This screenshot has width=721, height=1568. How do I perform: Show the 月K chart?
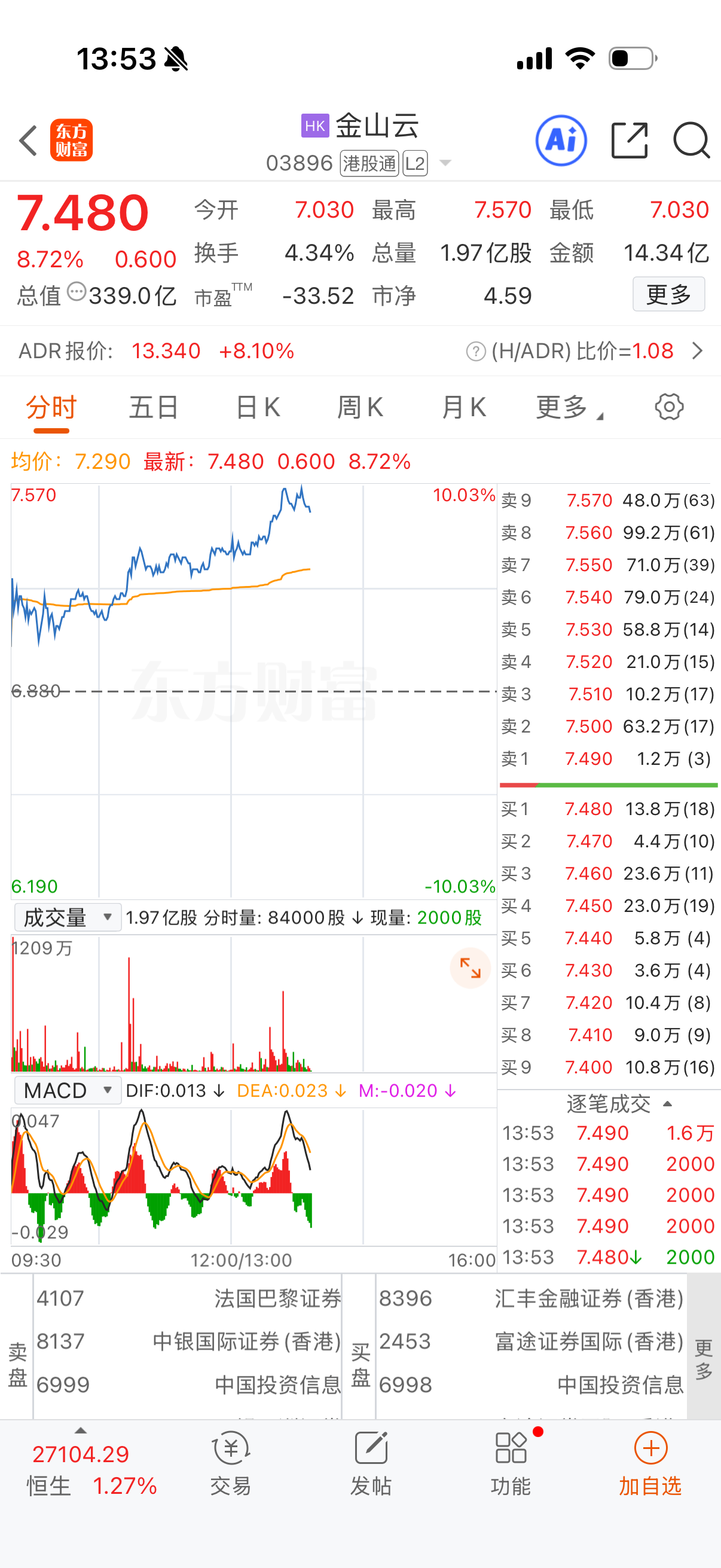point(464,407)
